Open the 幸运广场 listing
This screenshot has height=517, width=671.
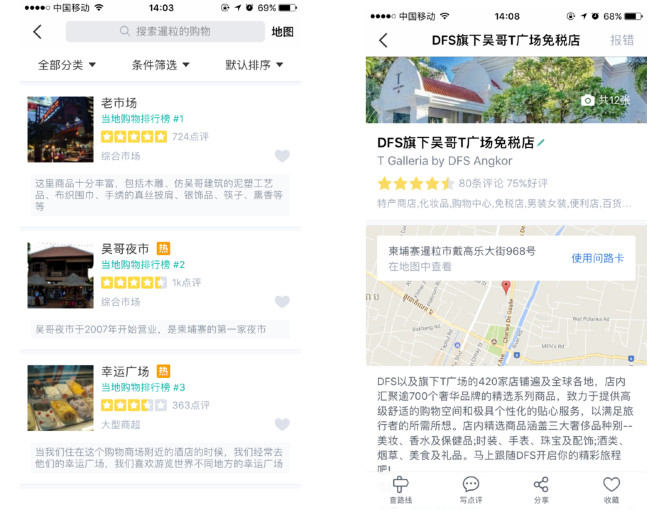(x=125, y=371)
